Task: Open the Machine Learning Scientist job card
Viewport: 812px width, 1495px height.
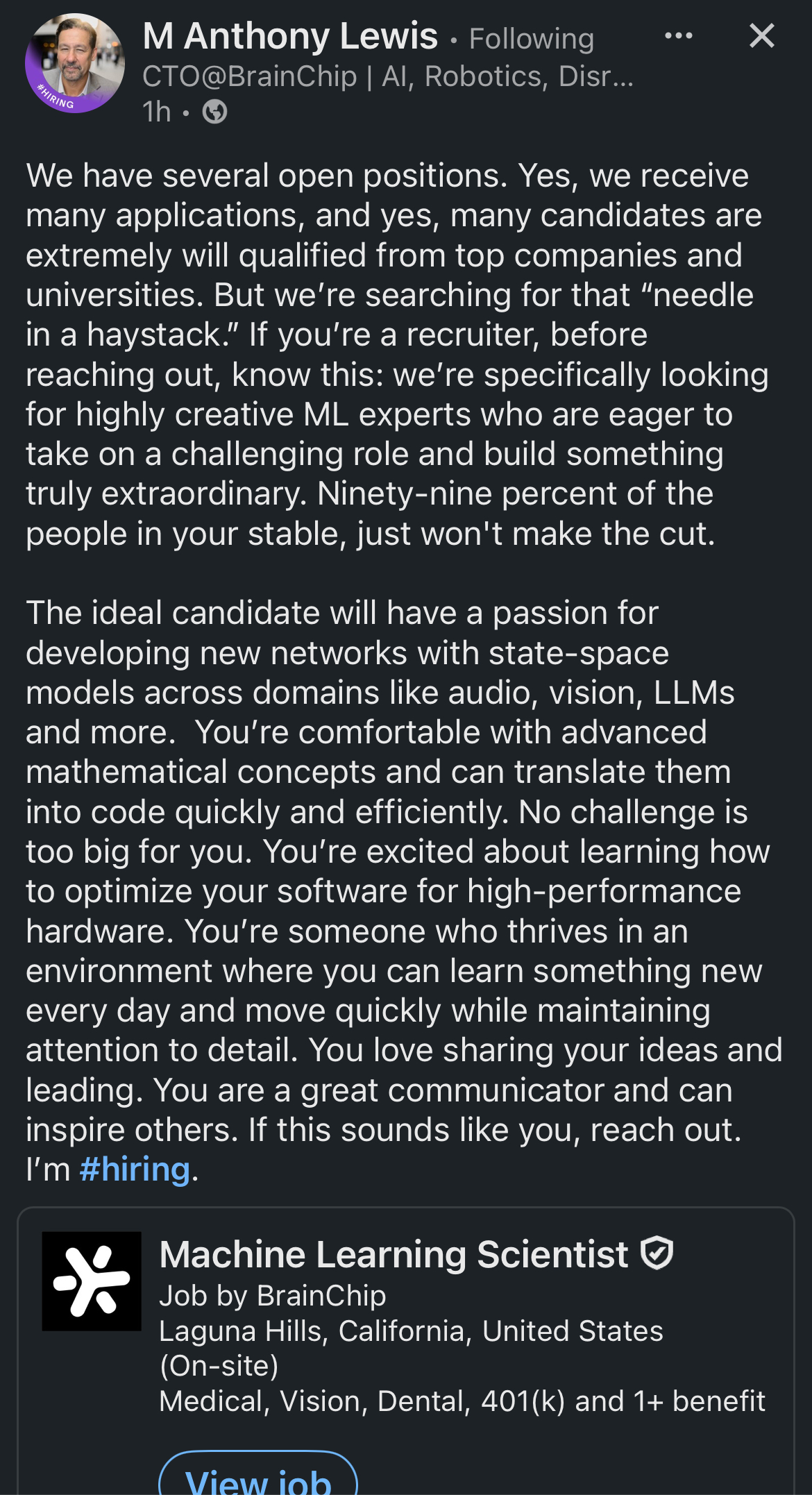Action: point(394,1255)
